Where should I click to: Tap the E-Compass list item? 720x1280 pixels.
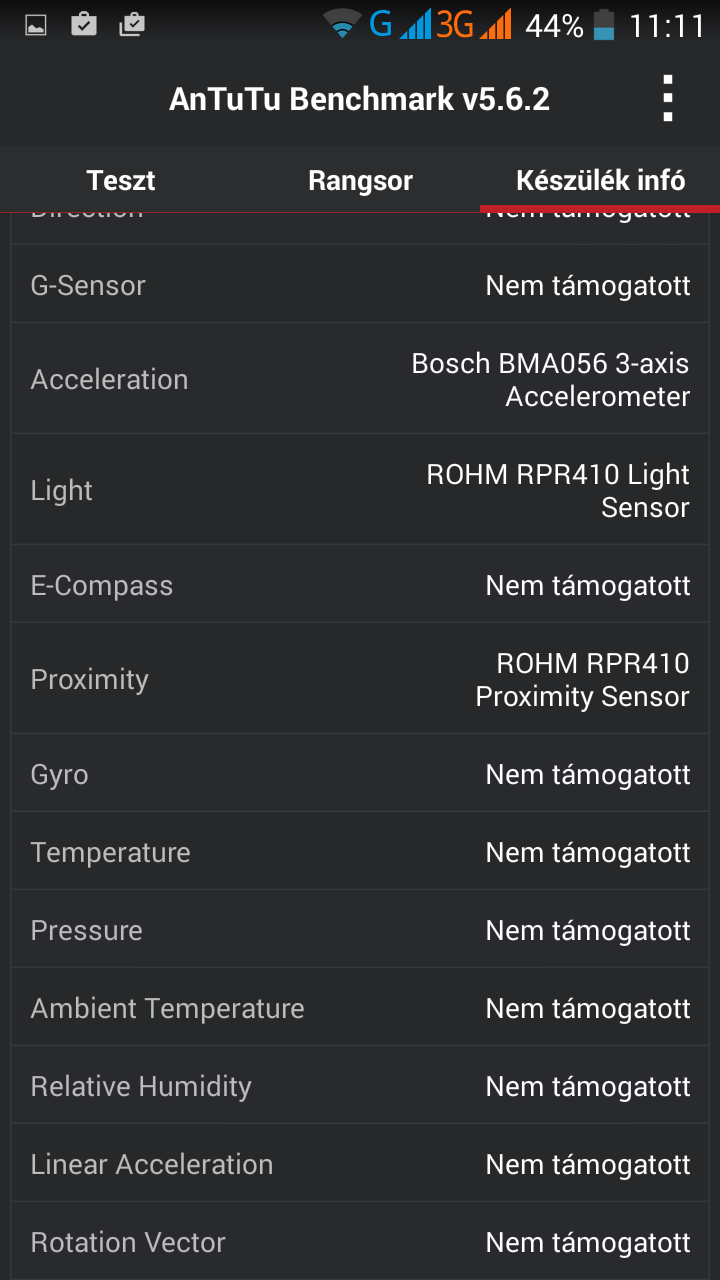click(360, 585)
